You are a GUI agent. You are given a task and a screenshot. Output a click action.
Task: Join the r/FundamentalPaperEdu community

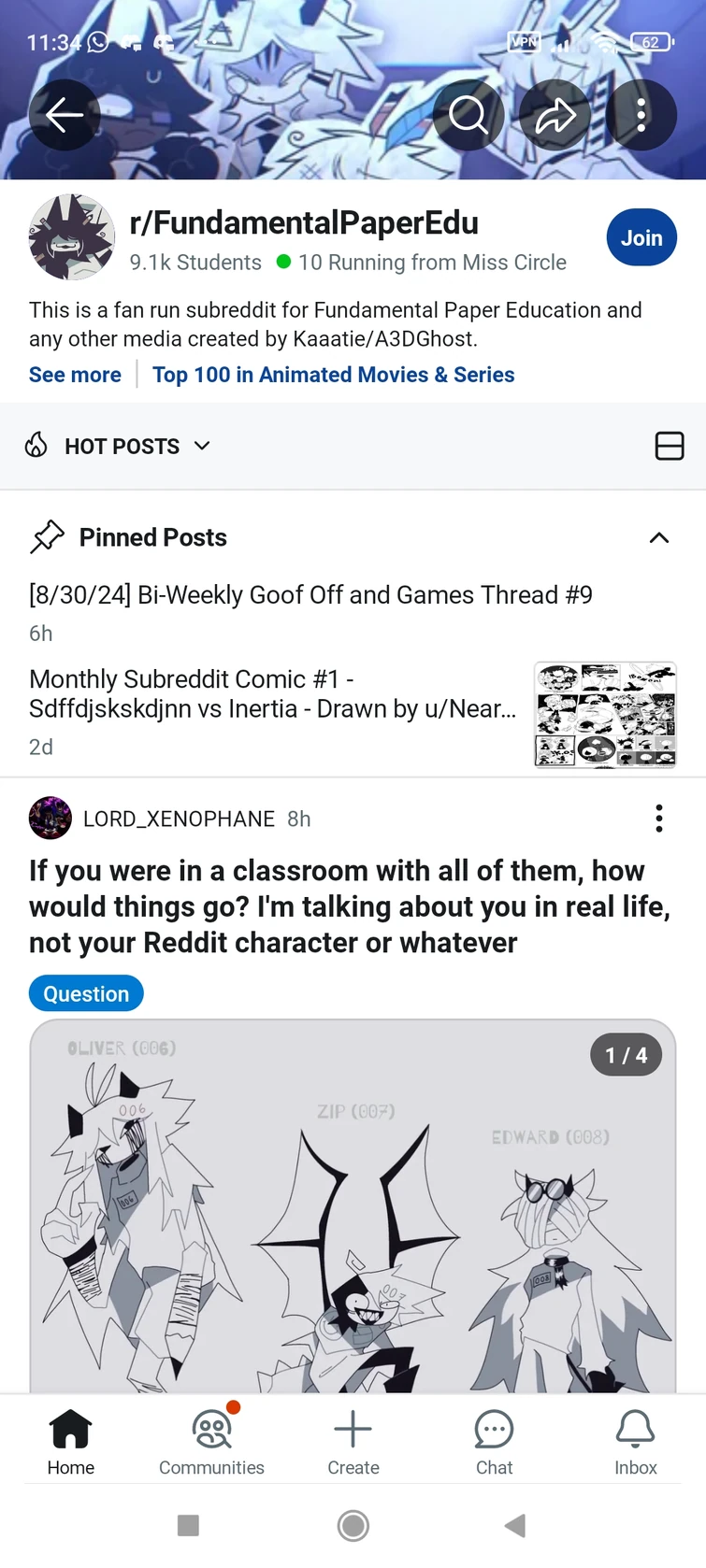[x=641, y=238]
